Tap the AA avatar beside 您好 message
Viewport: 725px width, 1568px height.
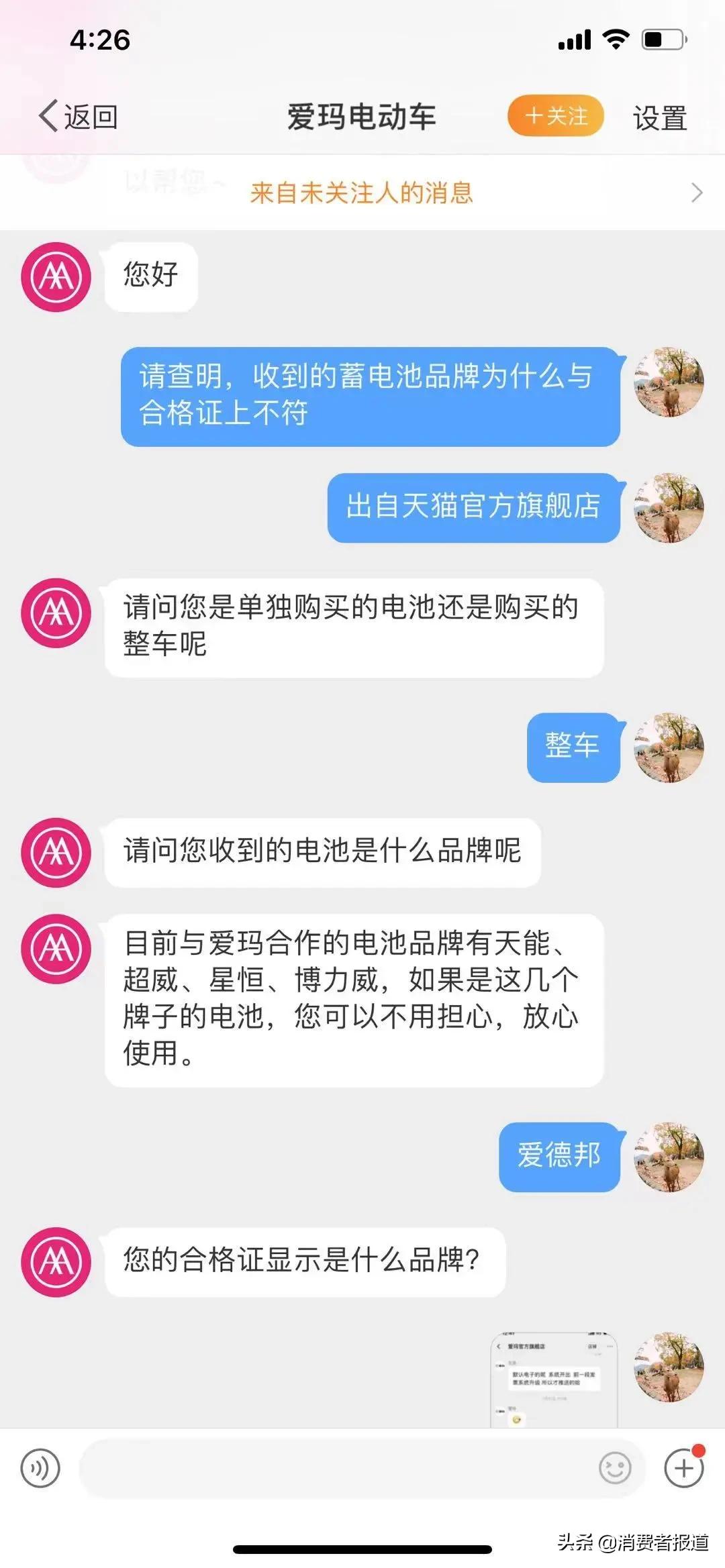(55, 277)
